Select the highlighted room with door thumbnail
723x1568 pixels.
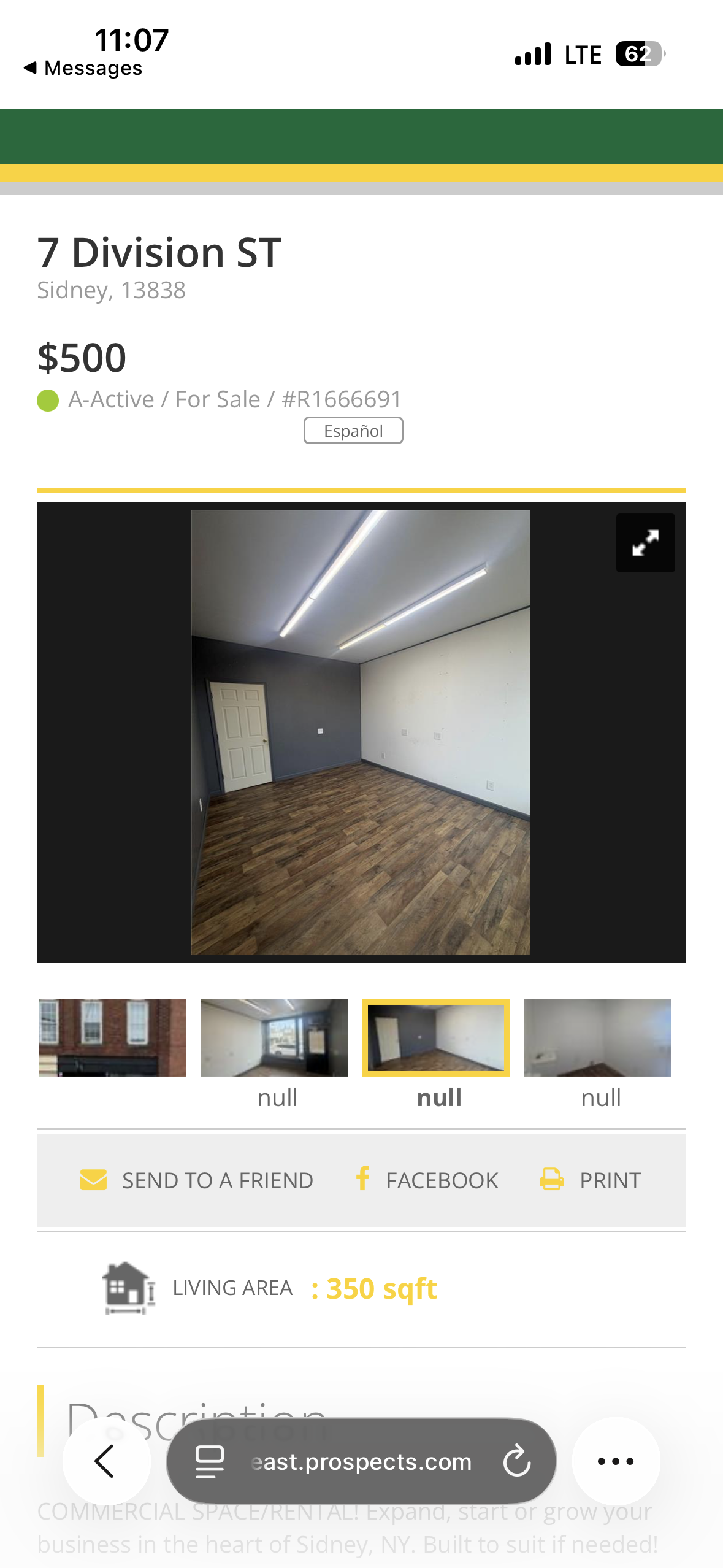(436, 1037)
